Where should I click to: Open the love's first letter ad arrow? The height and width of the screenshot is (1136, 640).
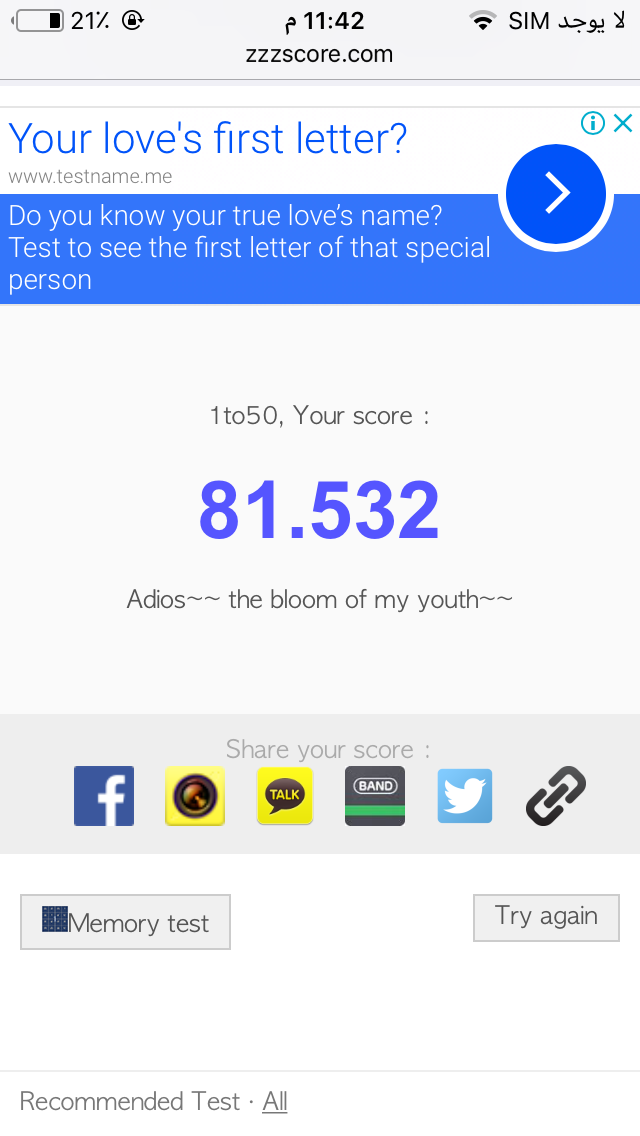click(556, 193)
